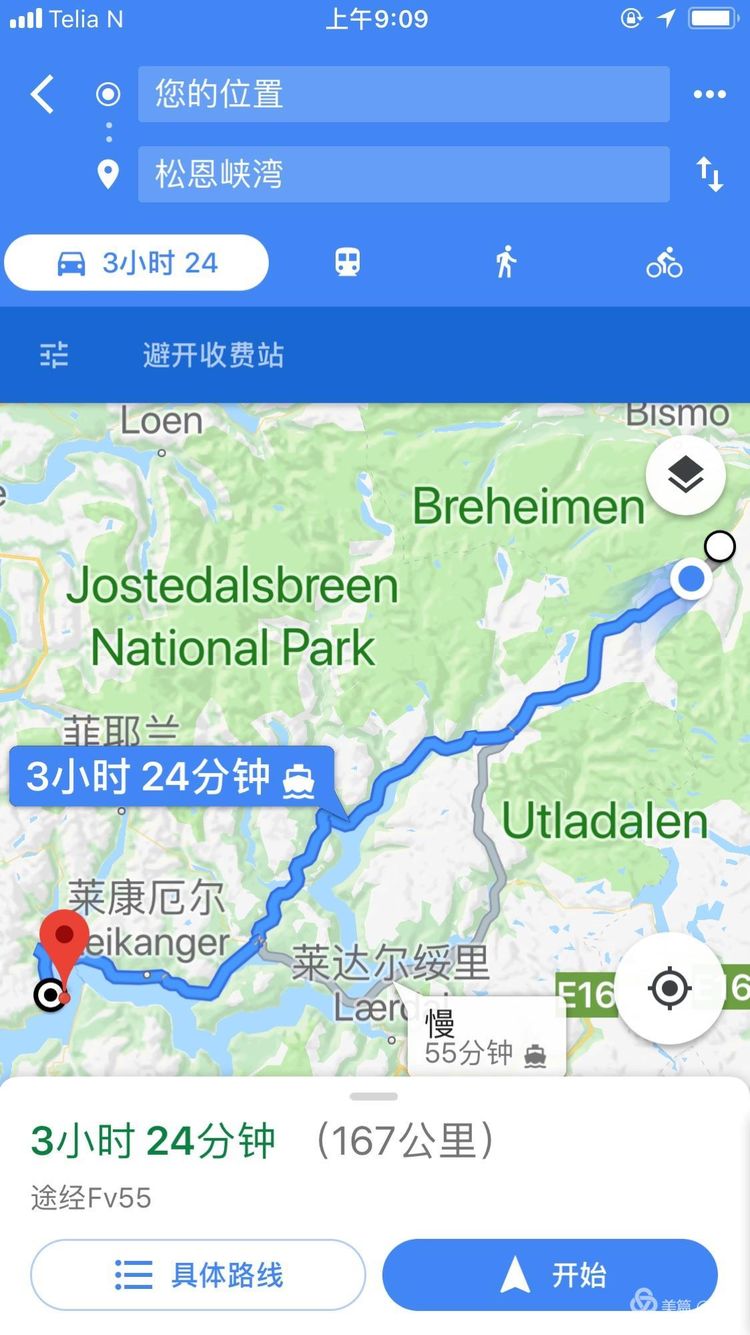Select the driving mode tab
This screenshot has height=1335, width=750.
coord(137,263)
